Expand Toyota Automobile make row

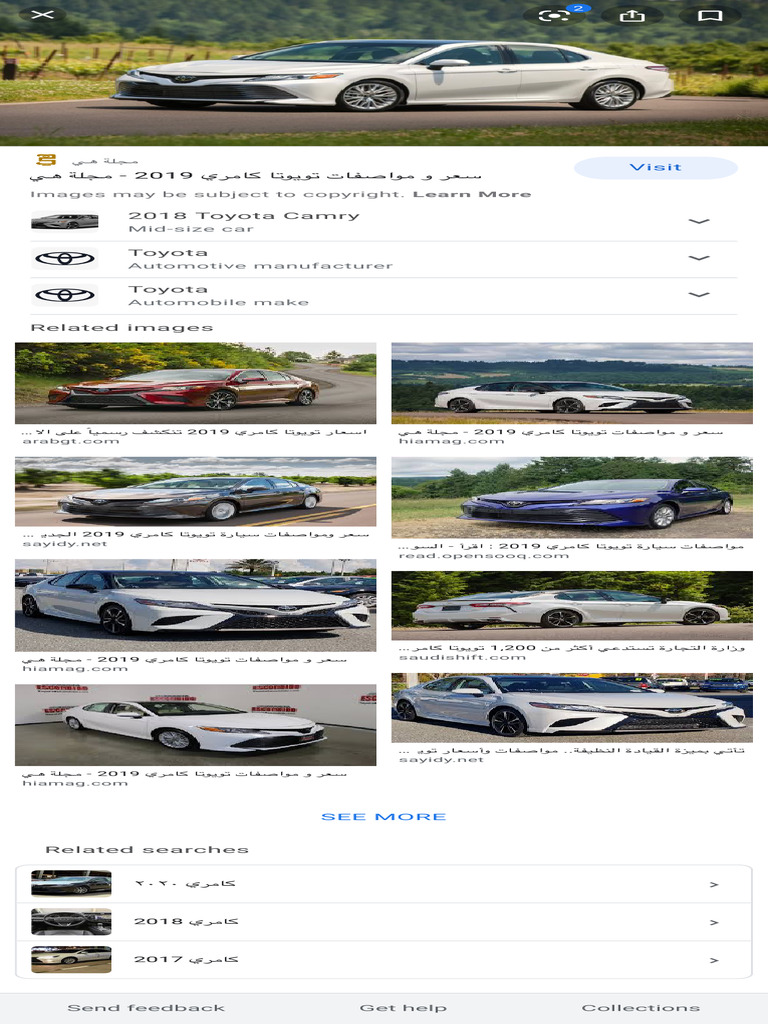pyautogui.click(x=384, y=296)
